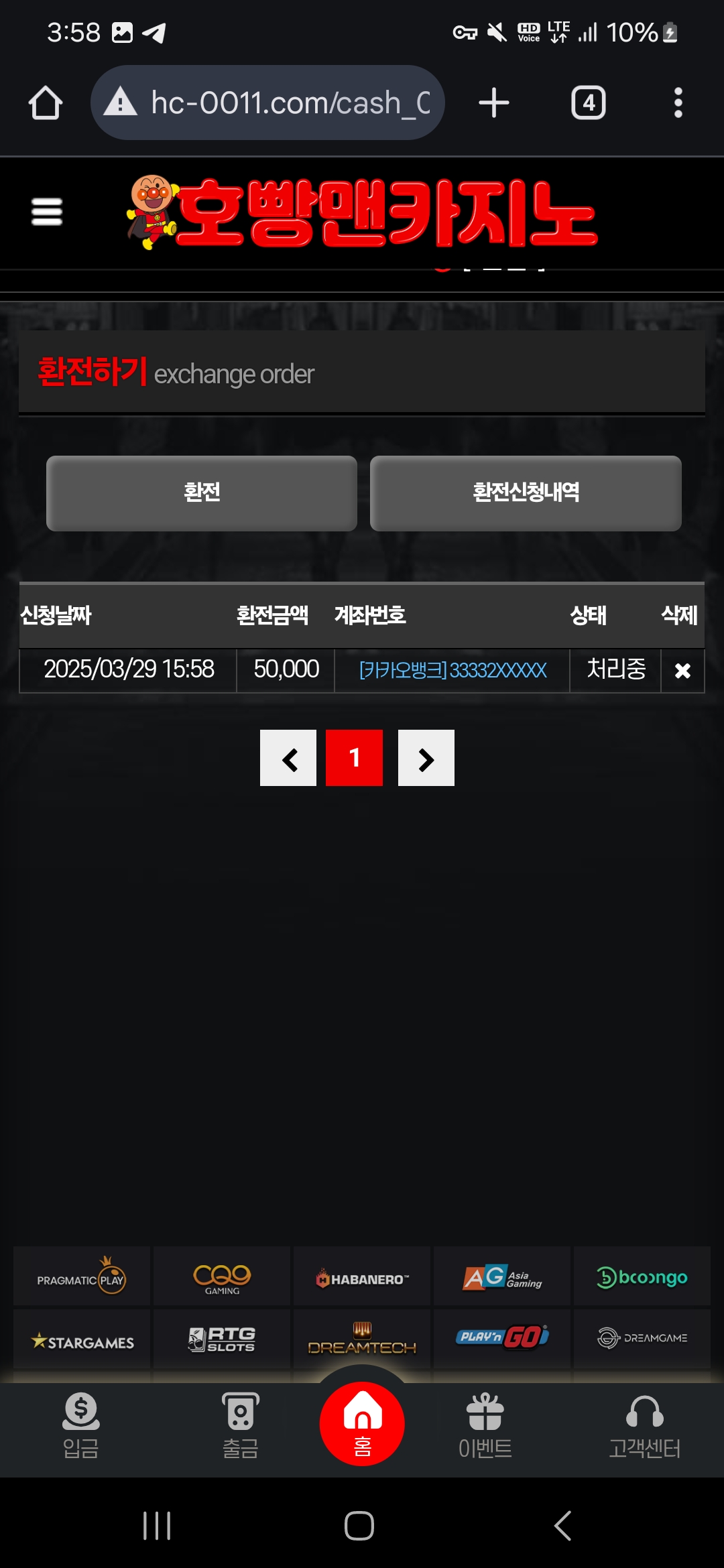Open the 고객센터 support tab
724x1568 pixels.
click(644, 1425)
